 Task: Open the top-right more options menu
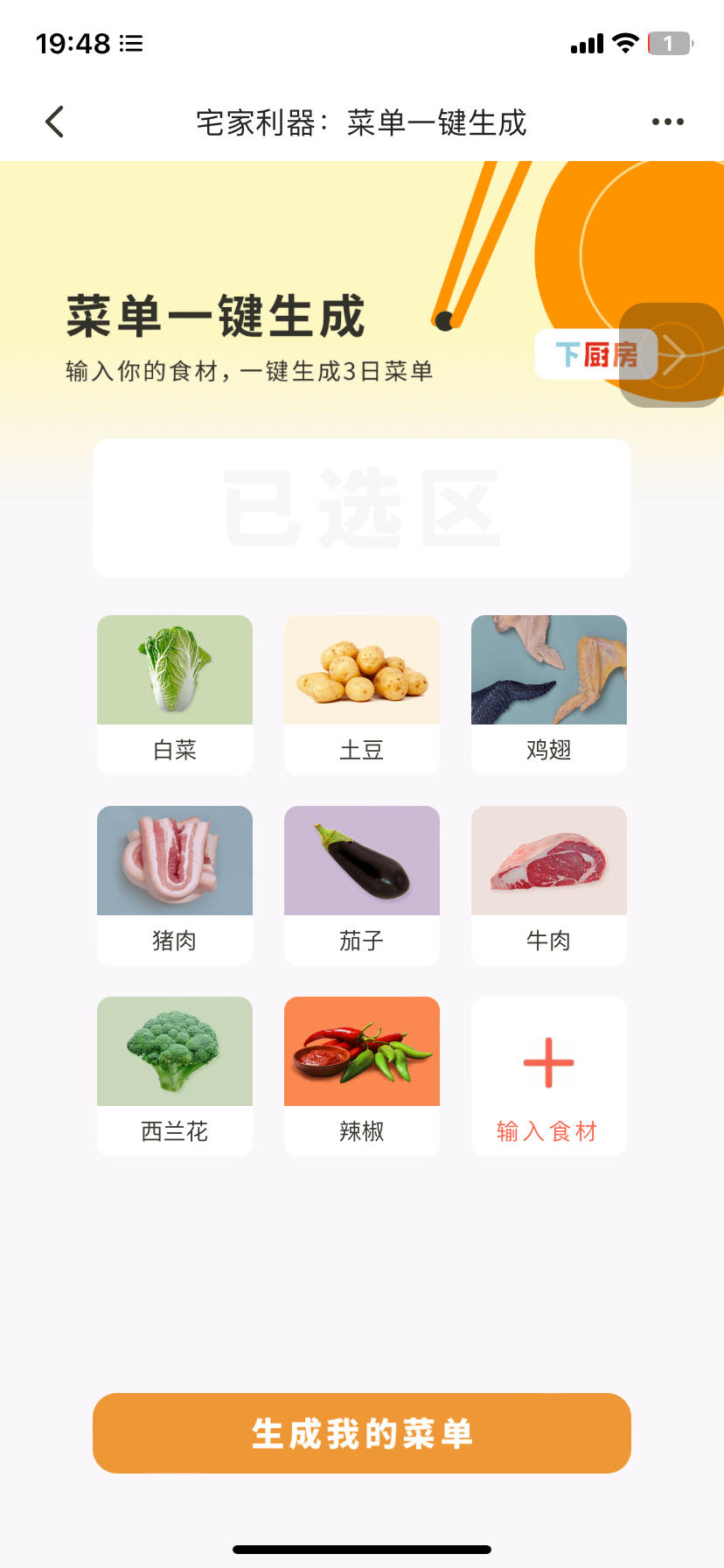(666, 122)
